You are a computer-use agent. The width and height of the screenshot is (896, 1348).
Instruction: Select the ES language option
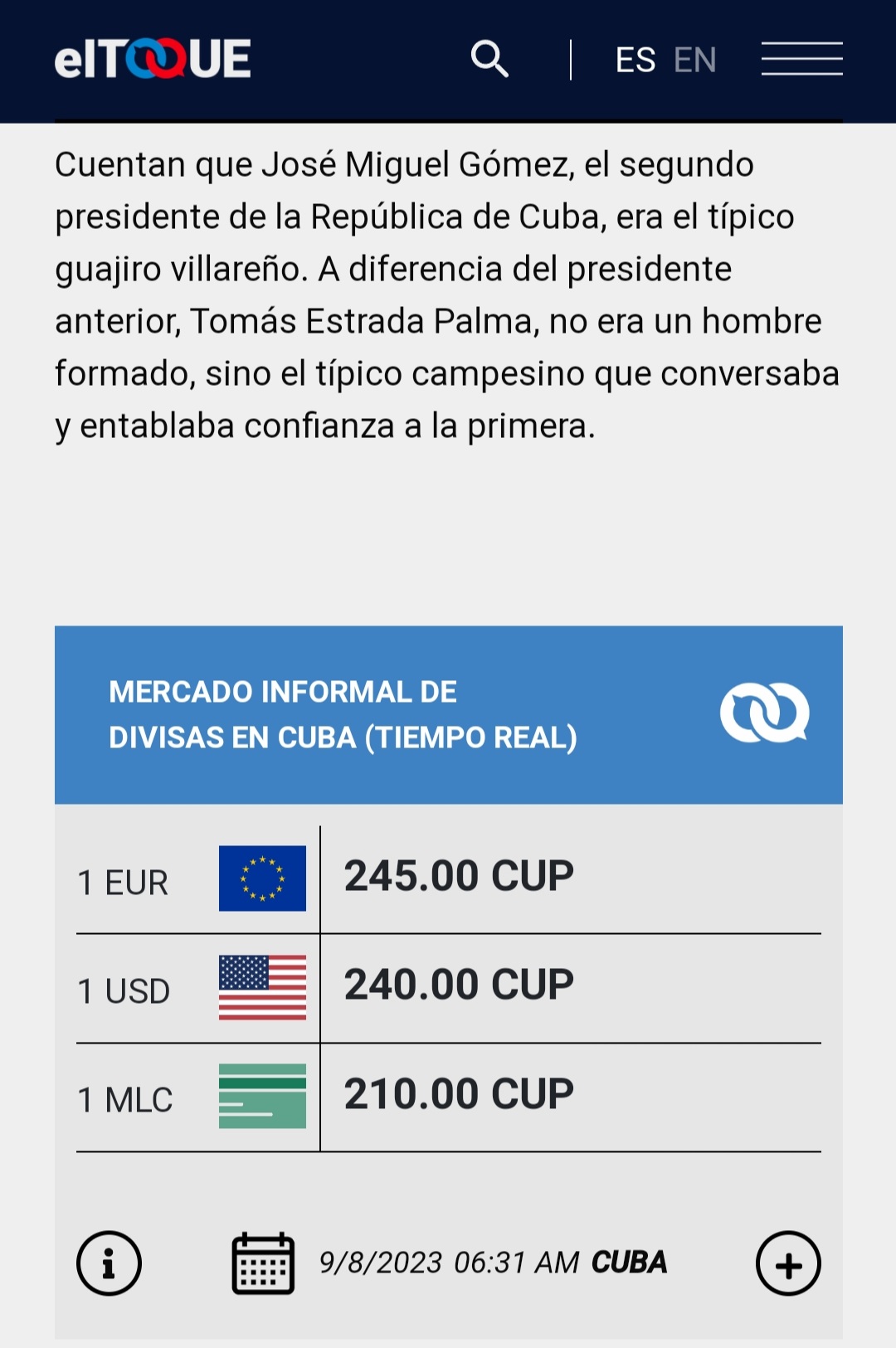click(x=635, y=61)
